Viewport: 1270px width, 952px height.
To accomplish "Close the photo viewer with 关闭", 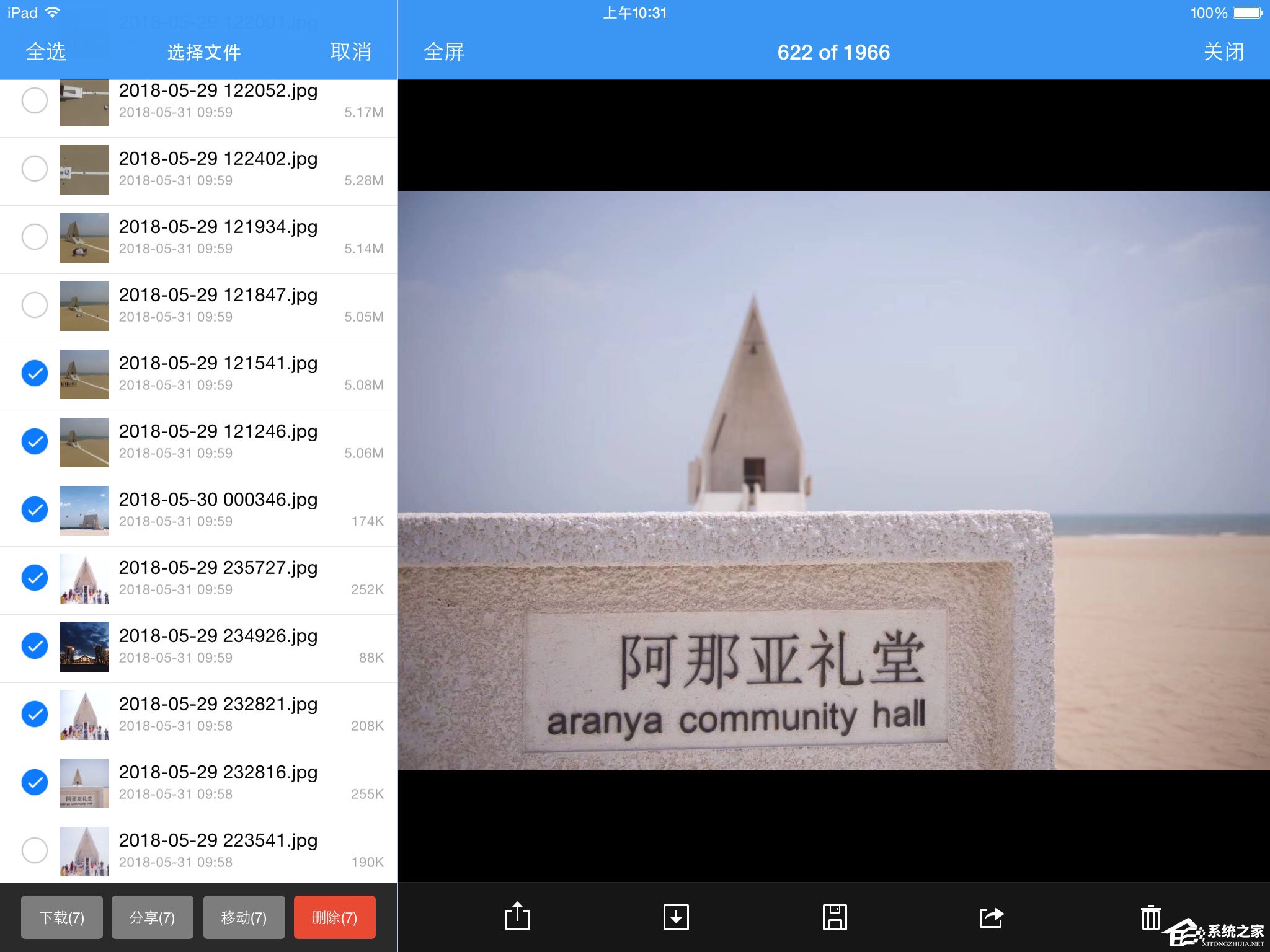I will click(1223, 52).
